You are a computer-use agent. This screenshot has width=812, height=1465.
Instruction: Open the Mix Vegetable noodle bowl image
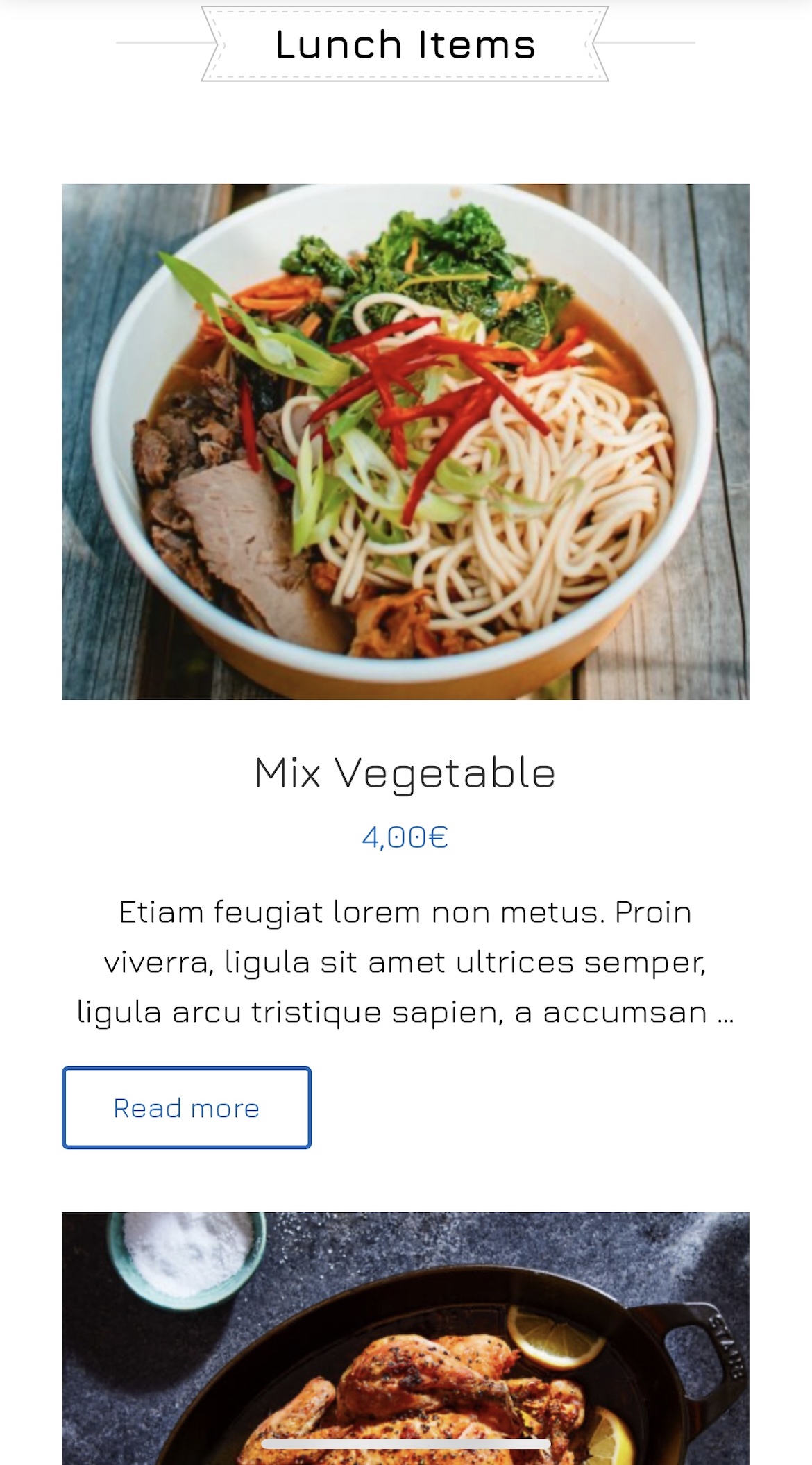tap(405, 442)
